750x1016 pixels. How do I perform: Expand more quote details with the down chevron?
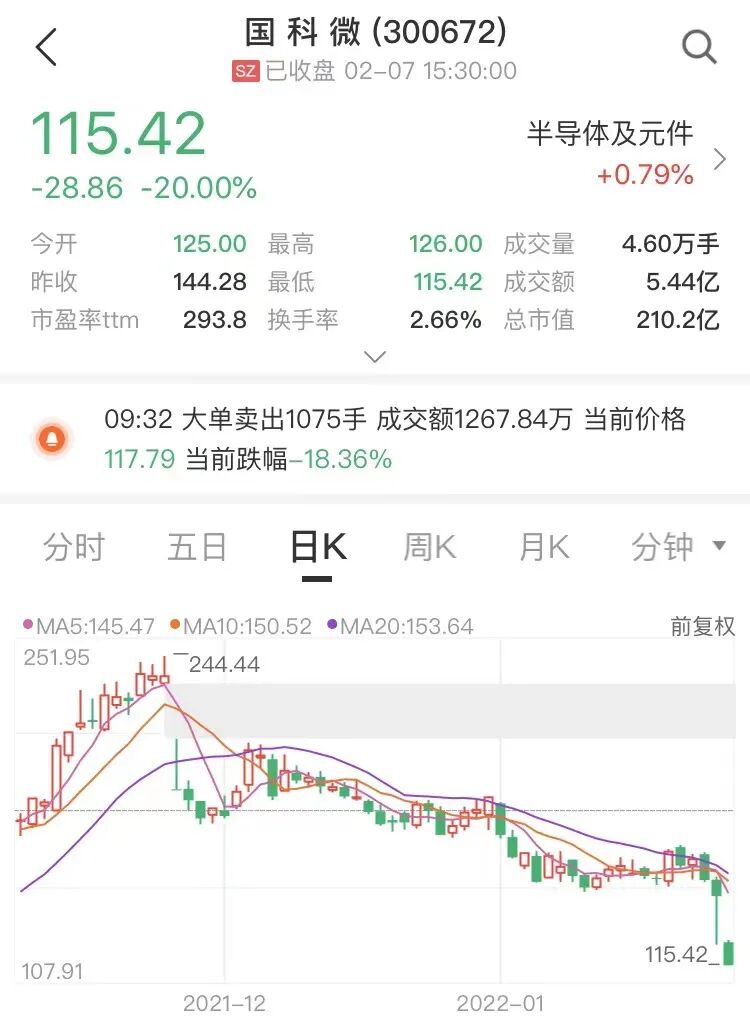375,356
